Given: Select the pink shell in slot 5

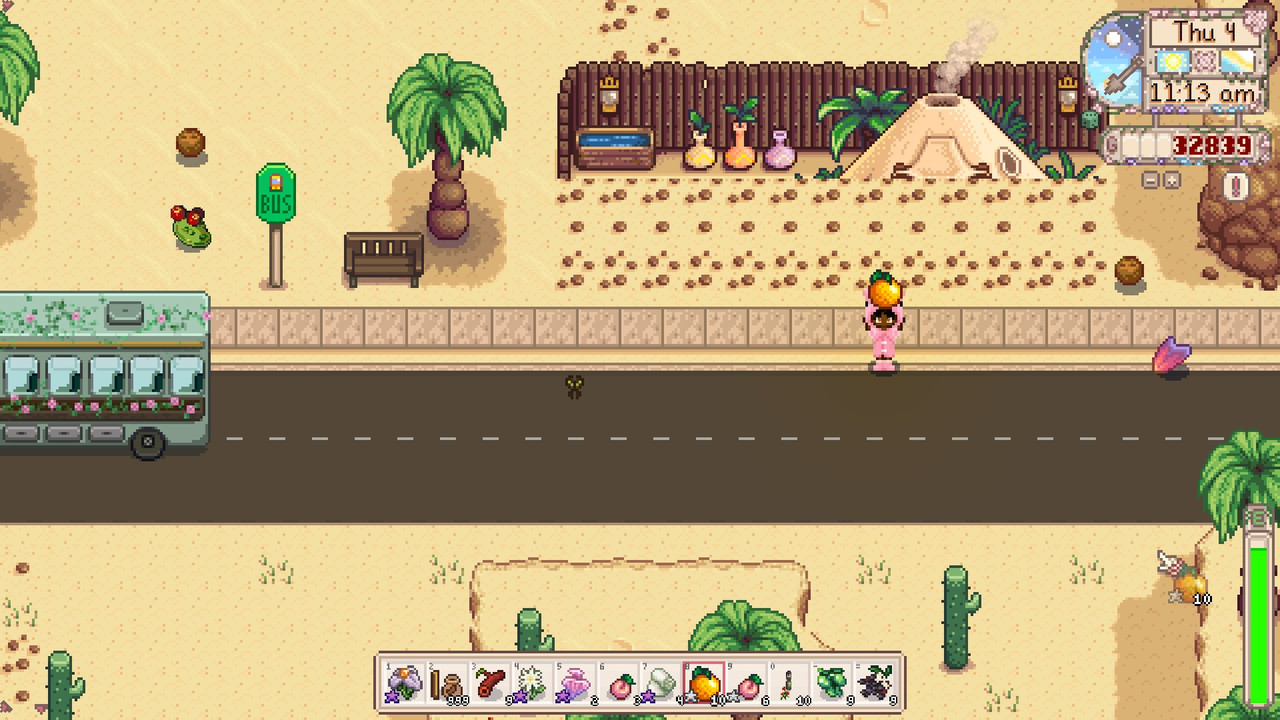Looking at the screenshot, I should tap(575, 684).
